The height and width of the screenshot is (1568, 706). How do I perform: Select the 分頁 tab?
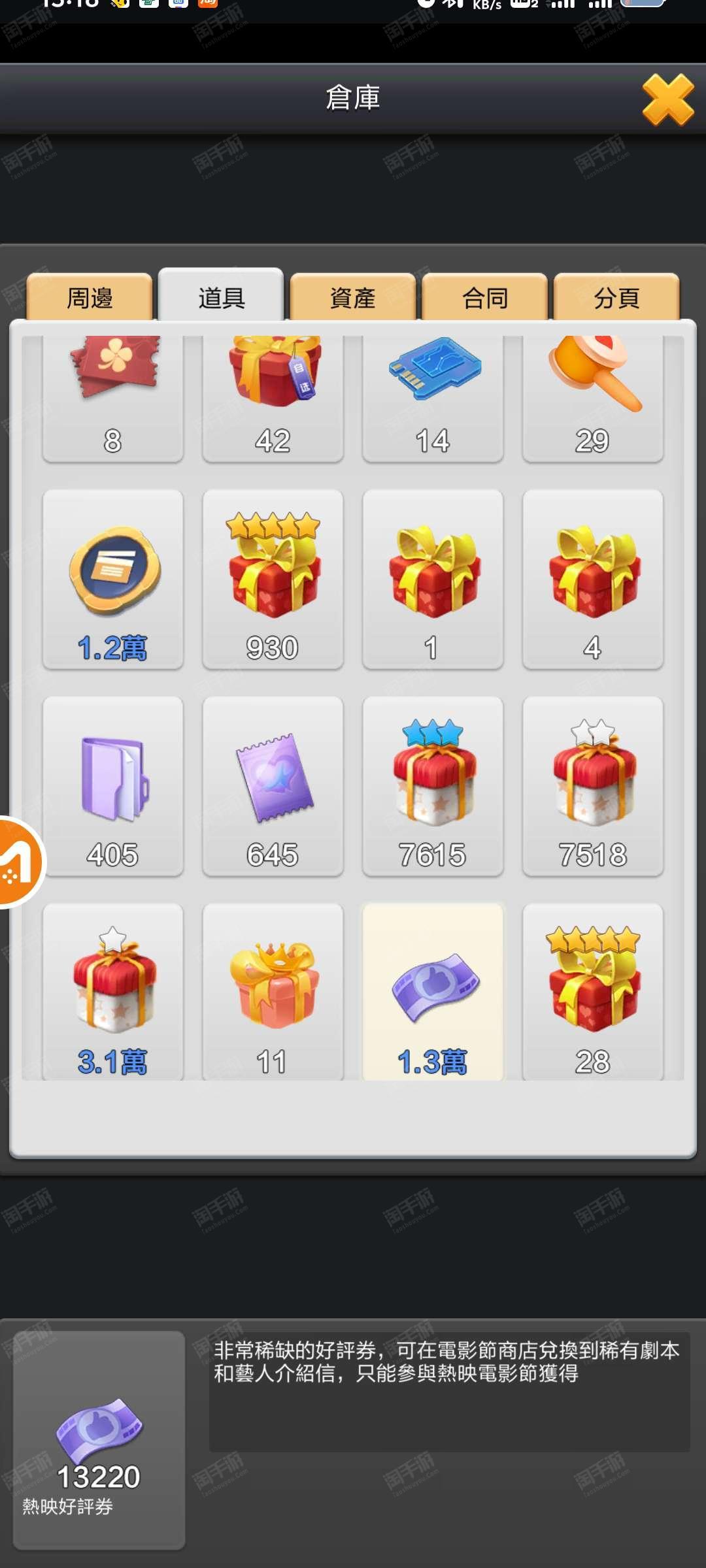coord(616,297)
